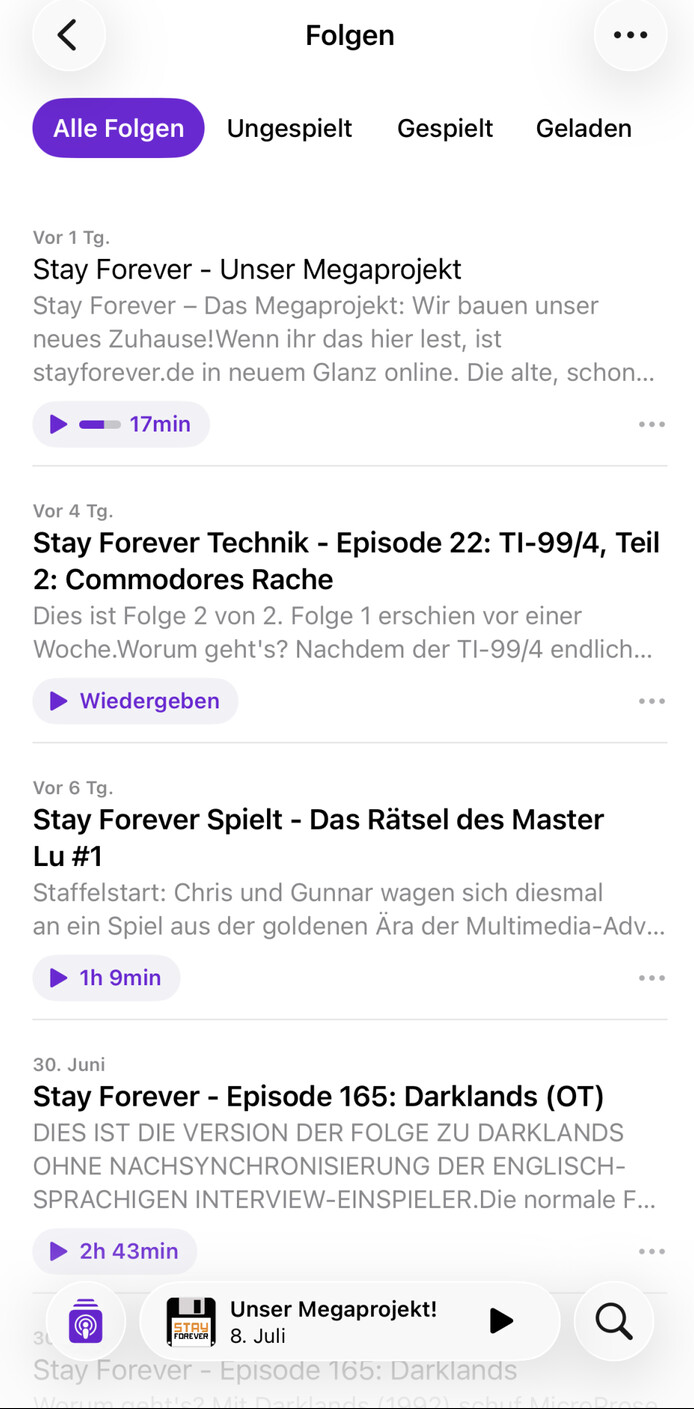Go back with the top-left arrow
Viewport: 694px width, 1409px height.
click(68, 35)
